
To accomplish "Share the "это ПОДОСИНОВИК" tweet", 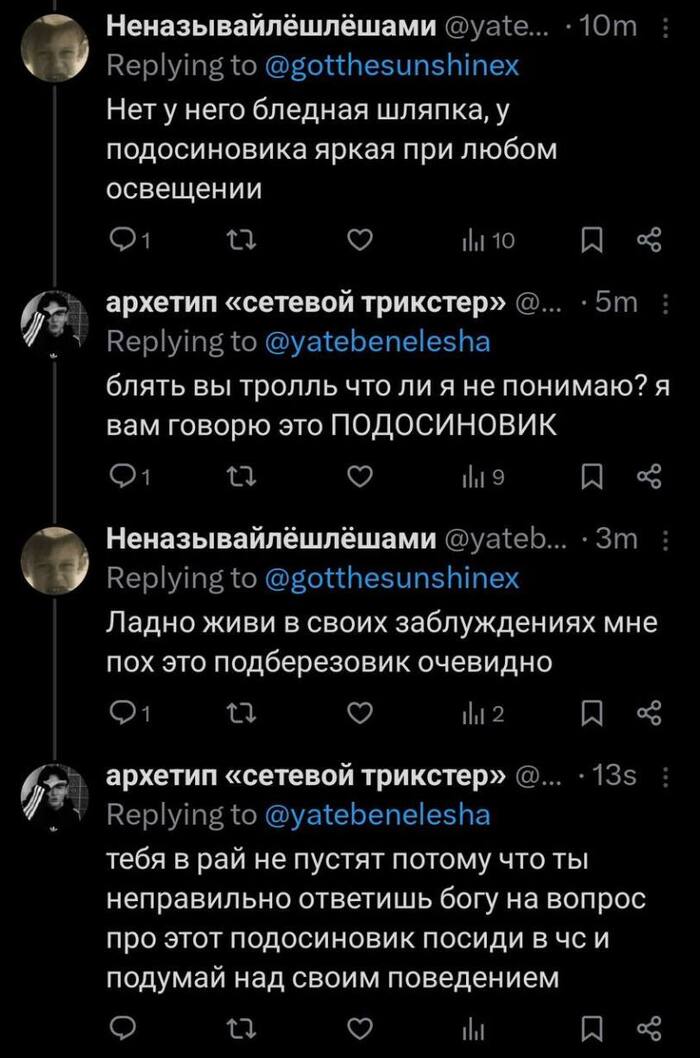I will (x=652, y=477).
